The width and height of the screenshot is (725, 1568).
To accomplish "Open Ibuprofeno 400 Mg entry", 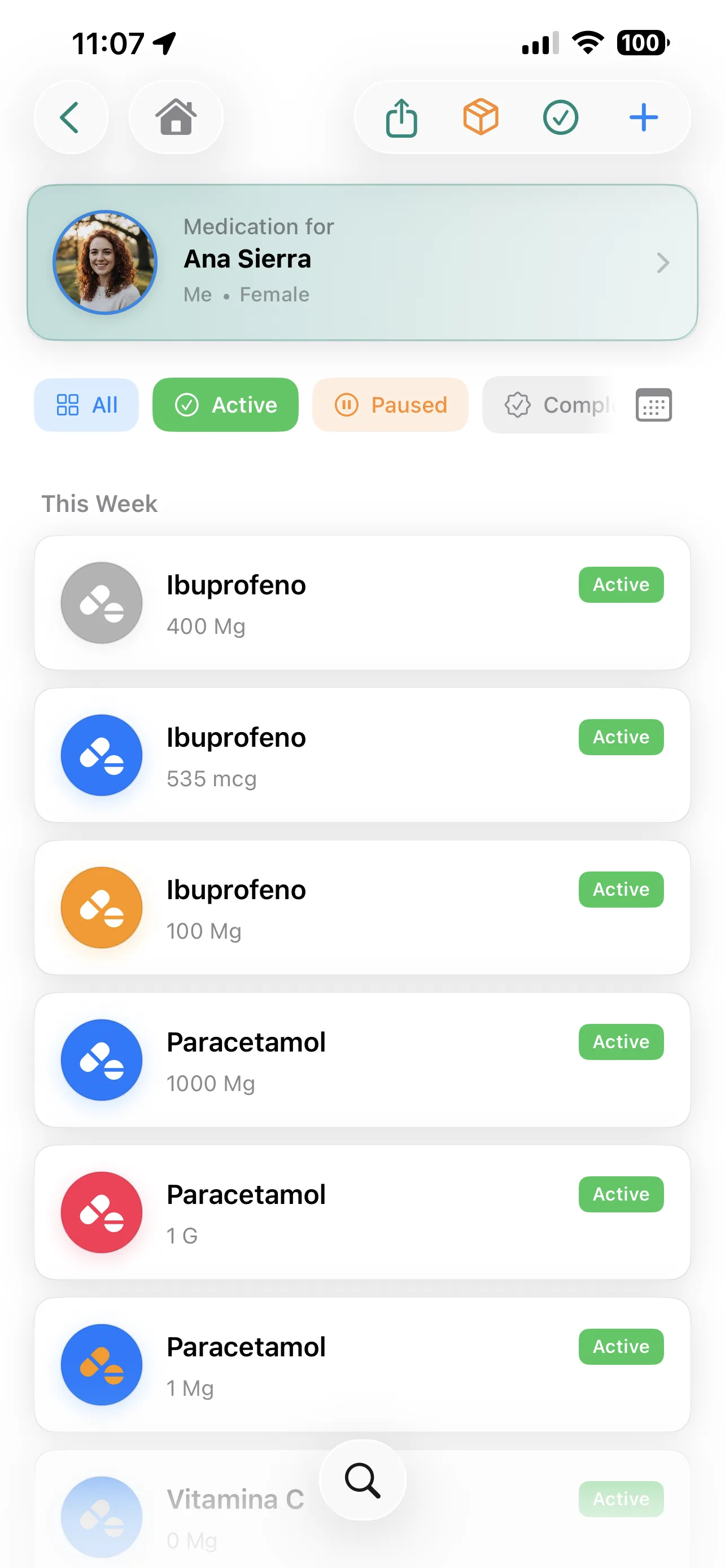I will 362,603.
